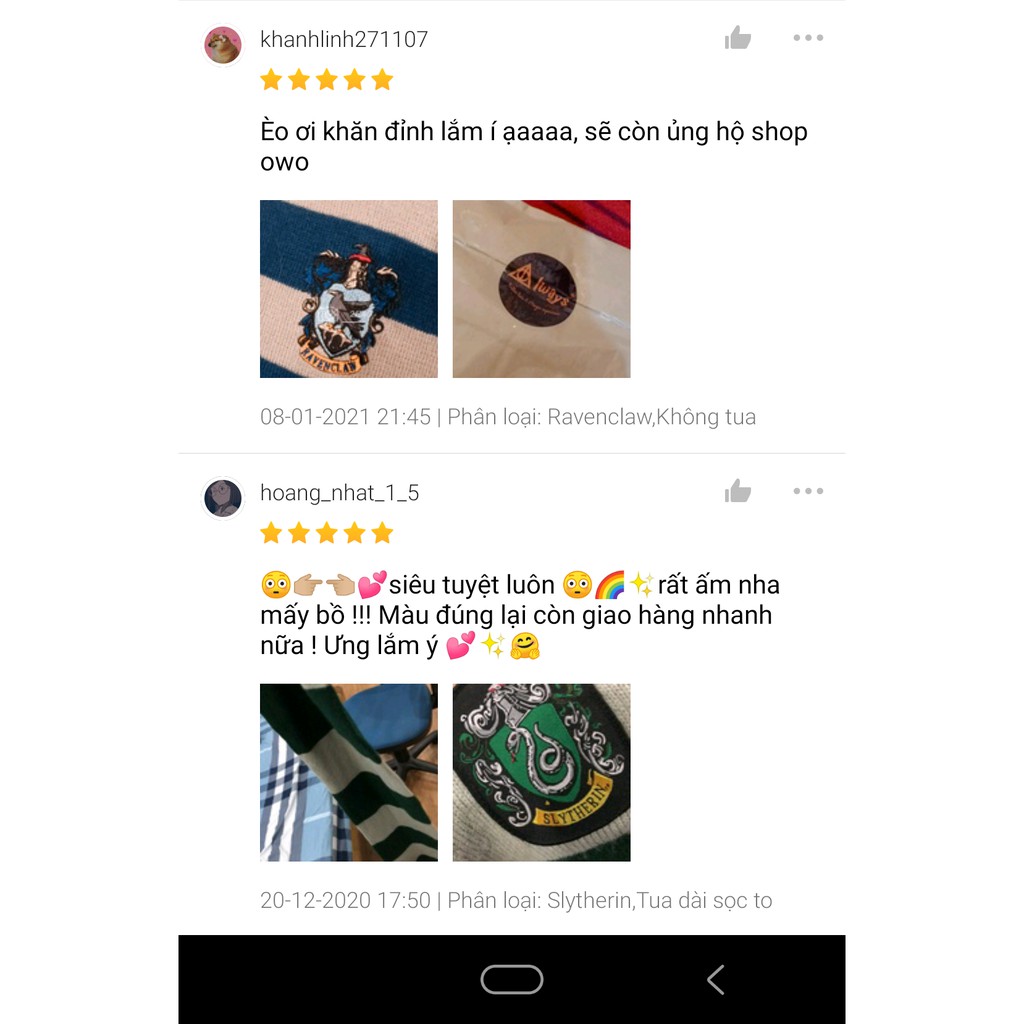The width and height of the screenshot is (1024, 1024).
Task: Open the Ravenclaw crest review photo
Action: [349, 289]
